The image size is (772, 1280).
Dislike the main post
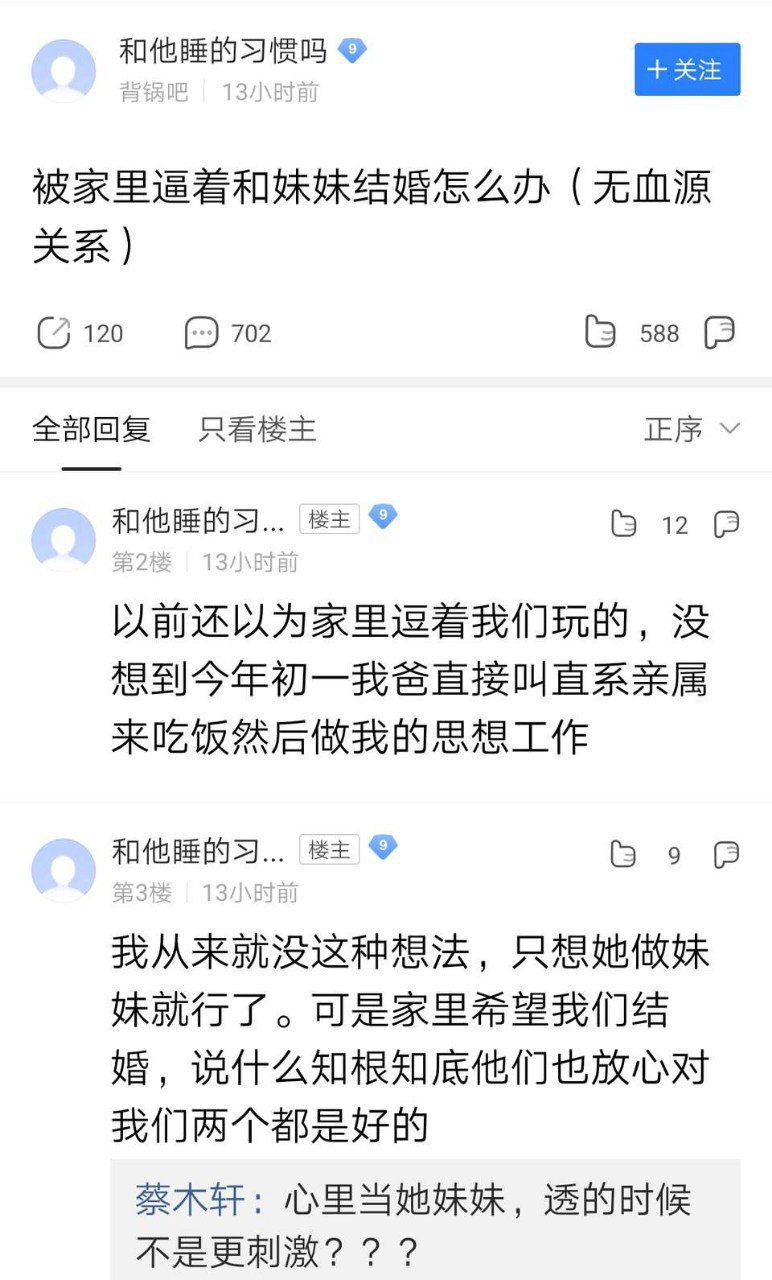pos(719,333)
